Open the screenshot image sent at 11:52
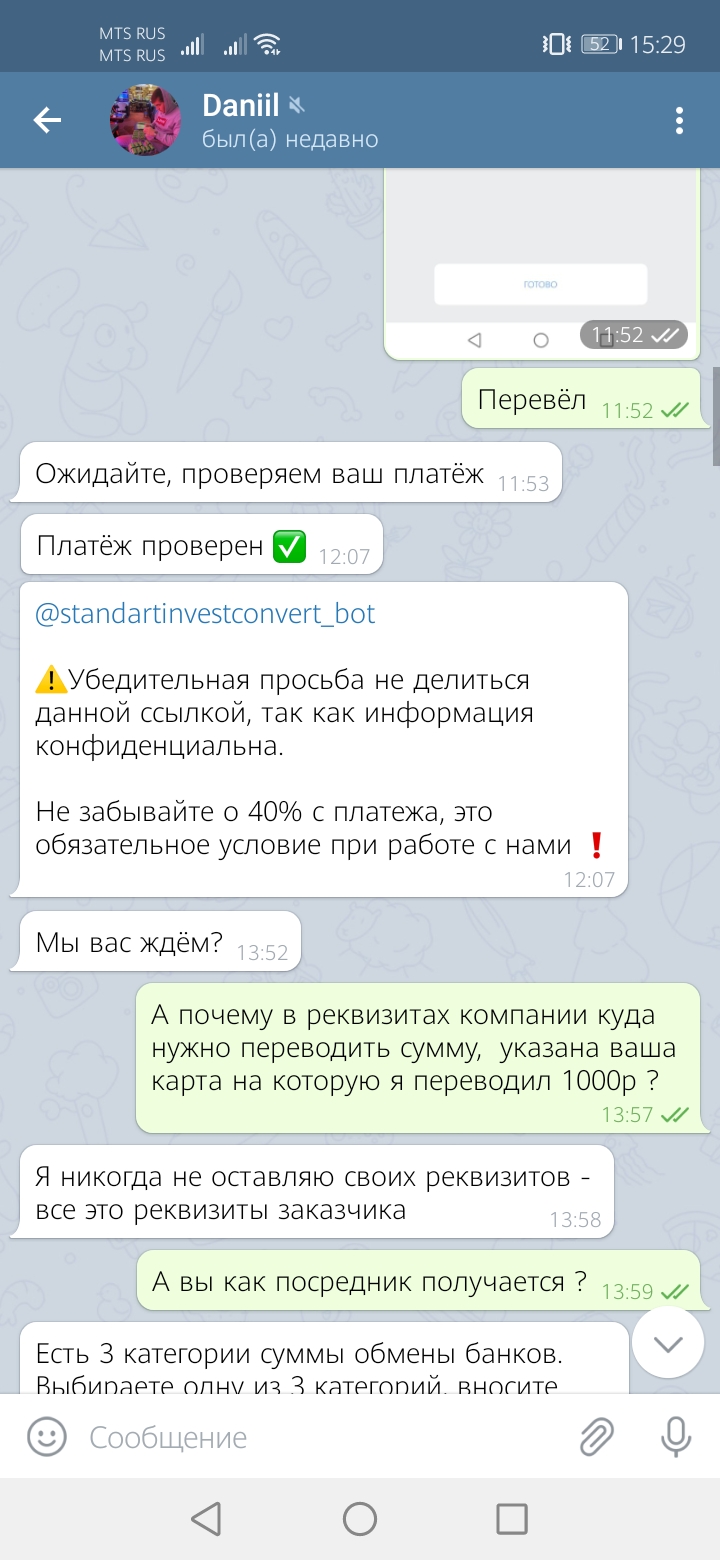The width and height of the screenshot is (720, 1560). point(541,264)
